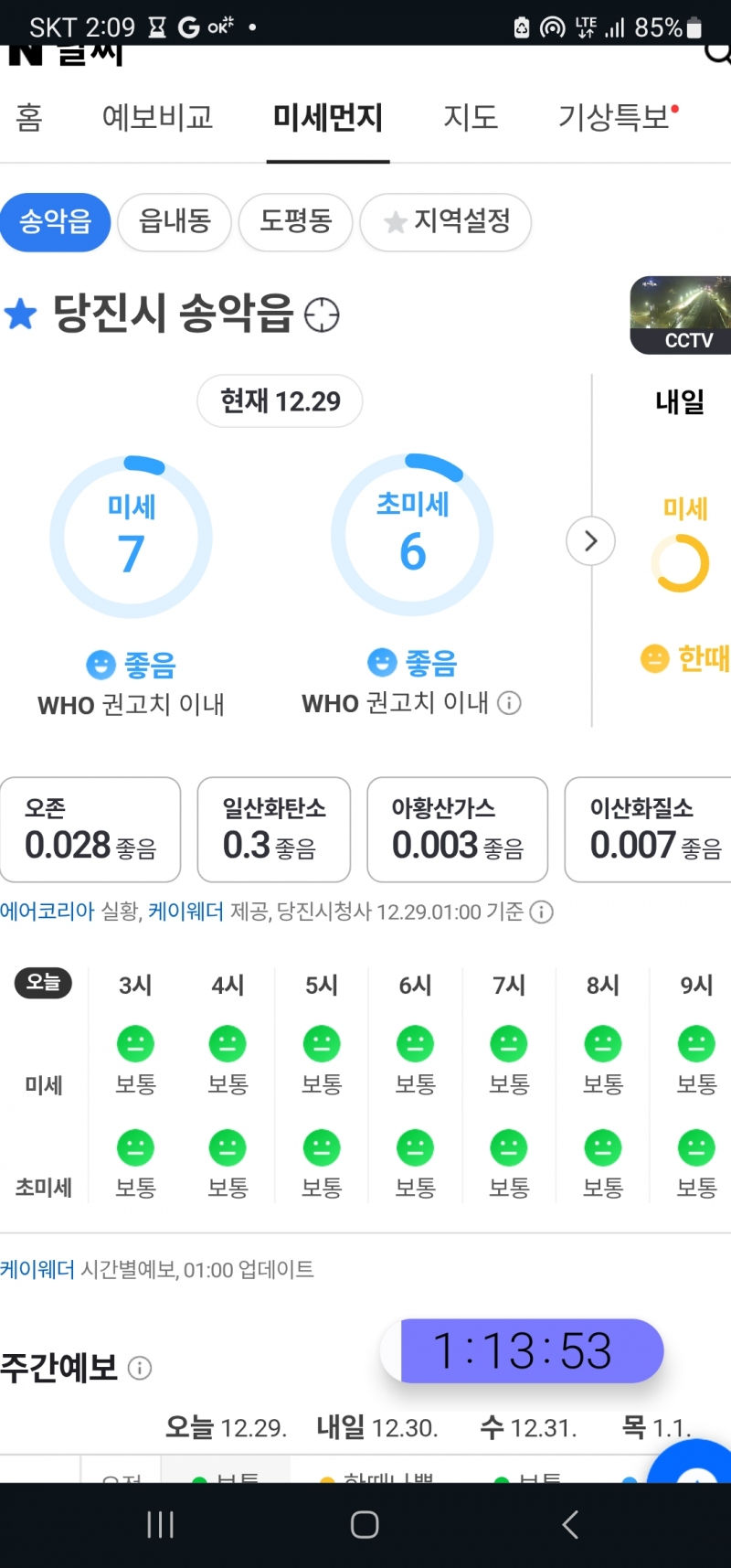This screenshot has height=1568, width=731.
Task: Open the 오존 0.028 card
Action: tap(90, 830)
